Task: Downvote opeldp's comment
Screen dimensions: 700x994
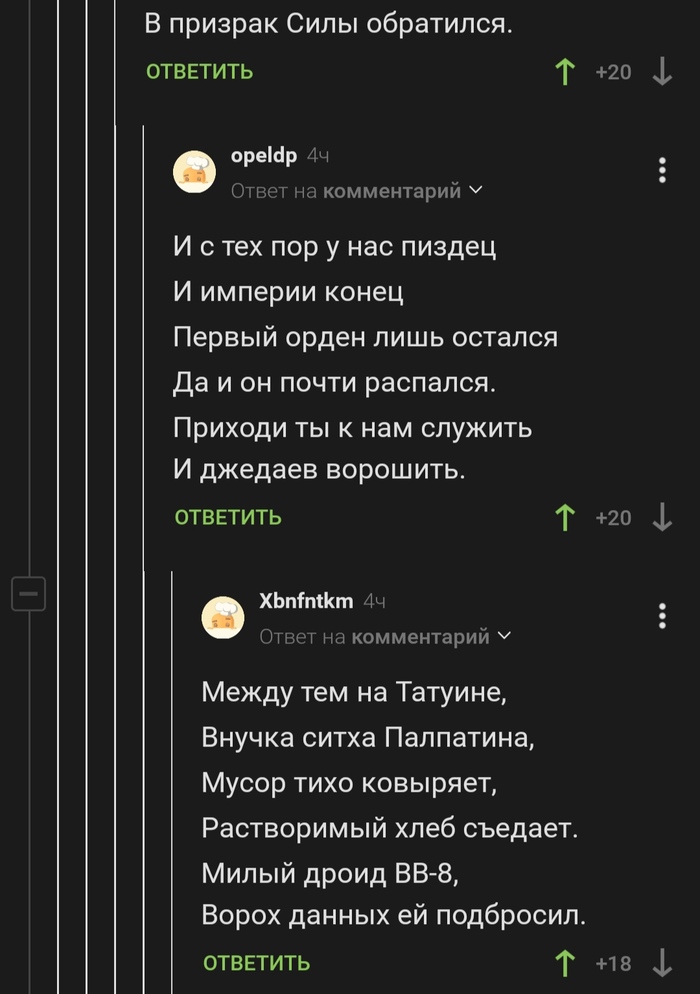Action: 662,517
